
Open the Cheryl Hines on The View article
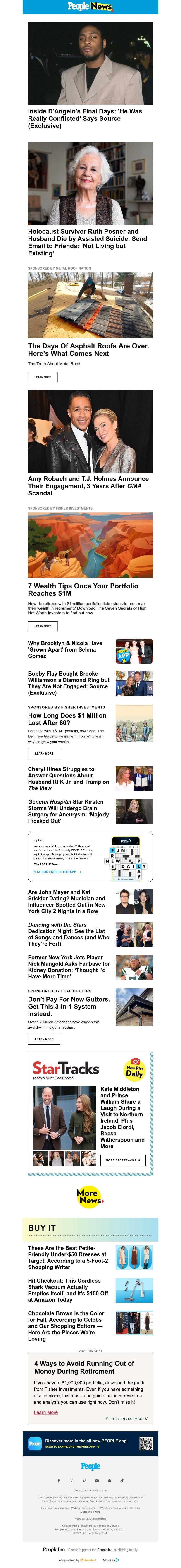[x=68, y=778]
